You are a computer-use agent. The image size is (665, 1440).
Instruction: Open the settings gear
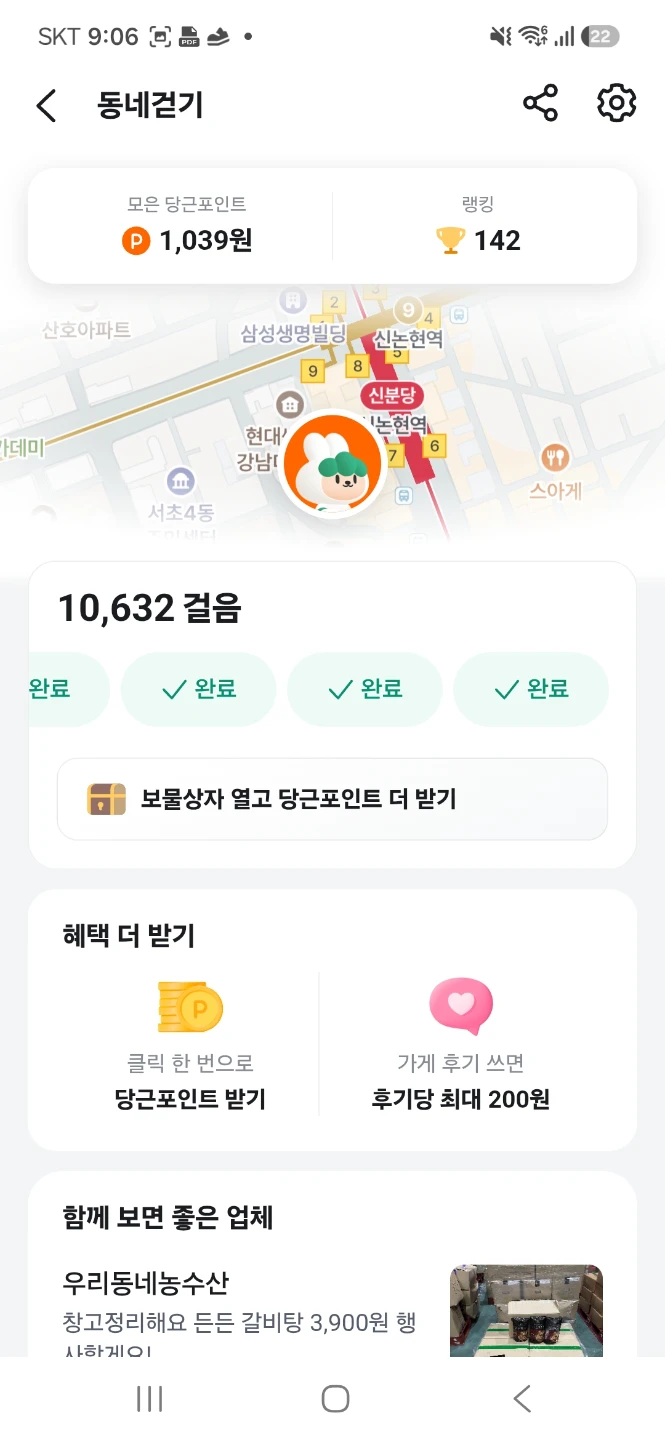click(616, 104)
